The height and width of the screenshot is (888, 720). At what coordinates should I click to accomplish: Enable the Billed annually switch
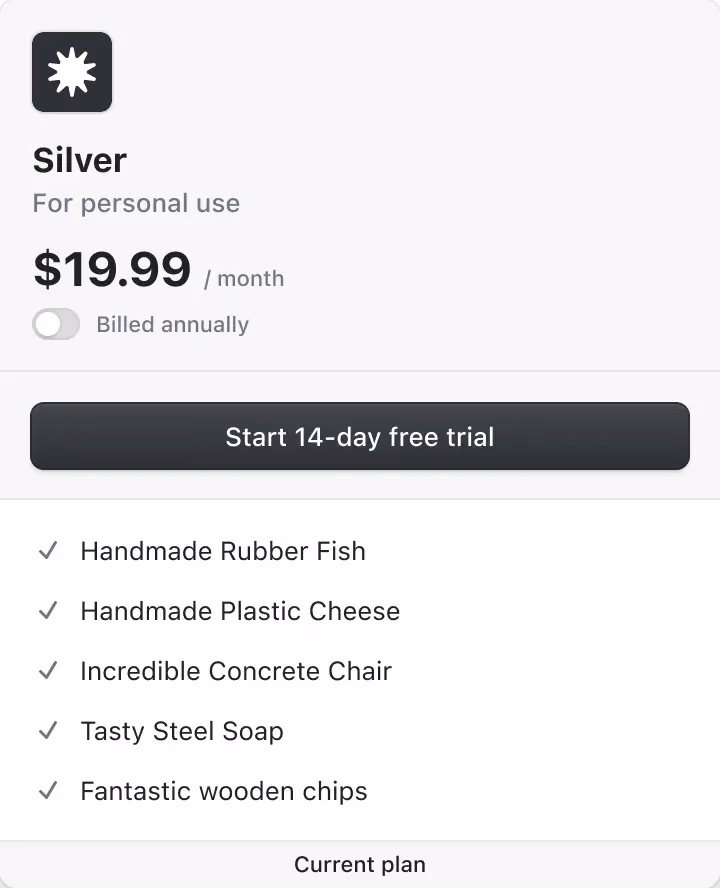tap(56, 324)
